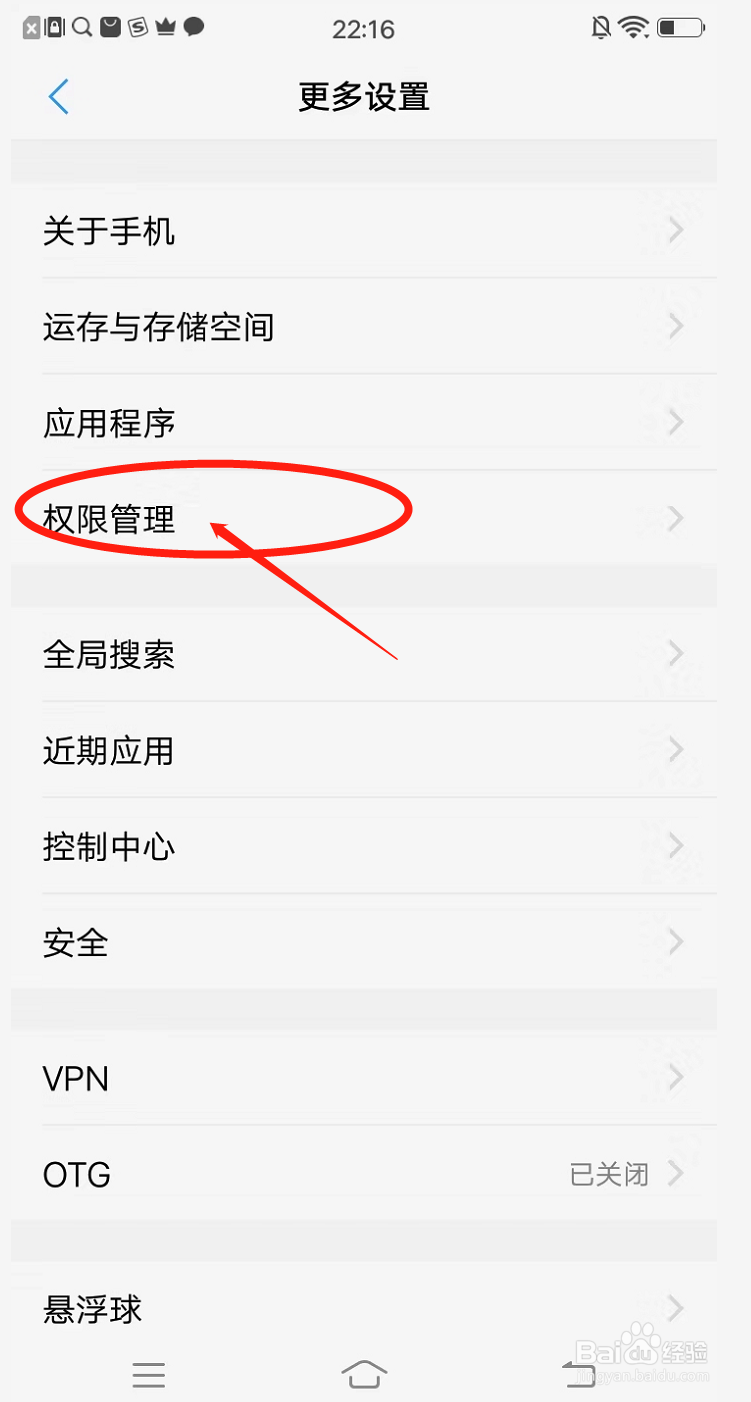Tap the muted notification bell icon

(601, 27)
